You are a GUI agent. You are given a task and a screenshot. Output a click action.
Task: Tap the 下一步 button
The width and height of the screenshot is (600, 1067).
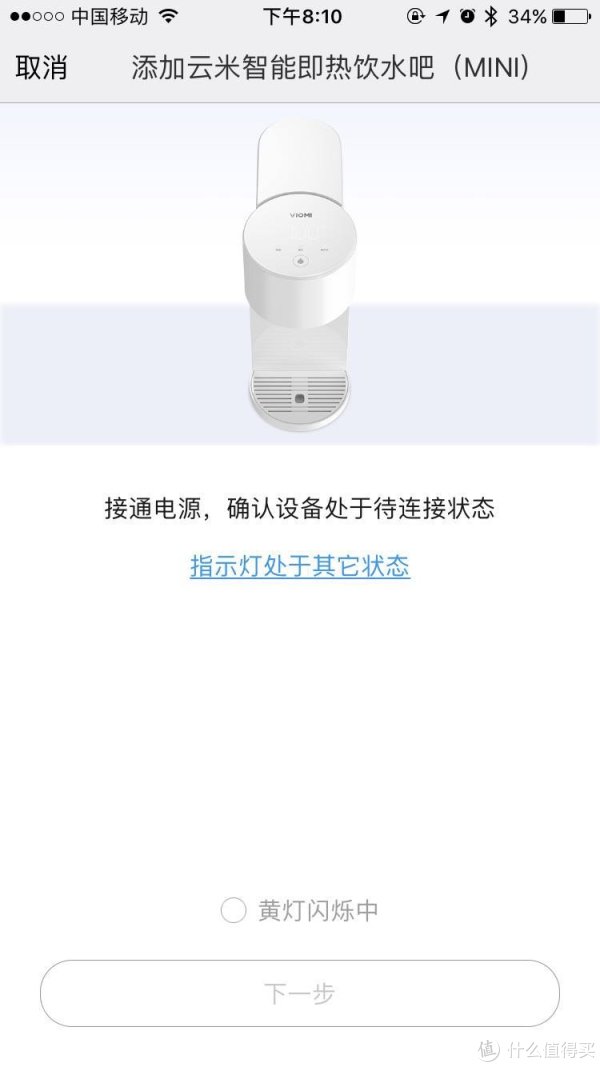(x=300, y=993)
